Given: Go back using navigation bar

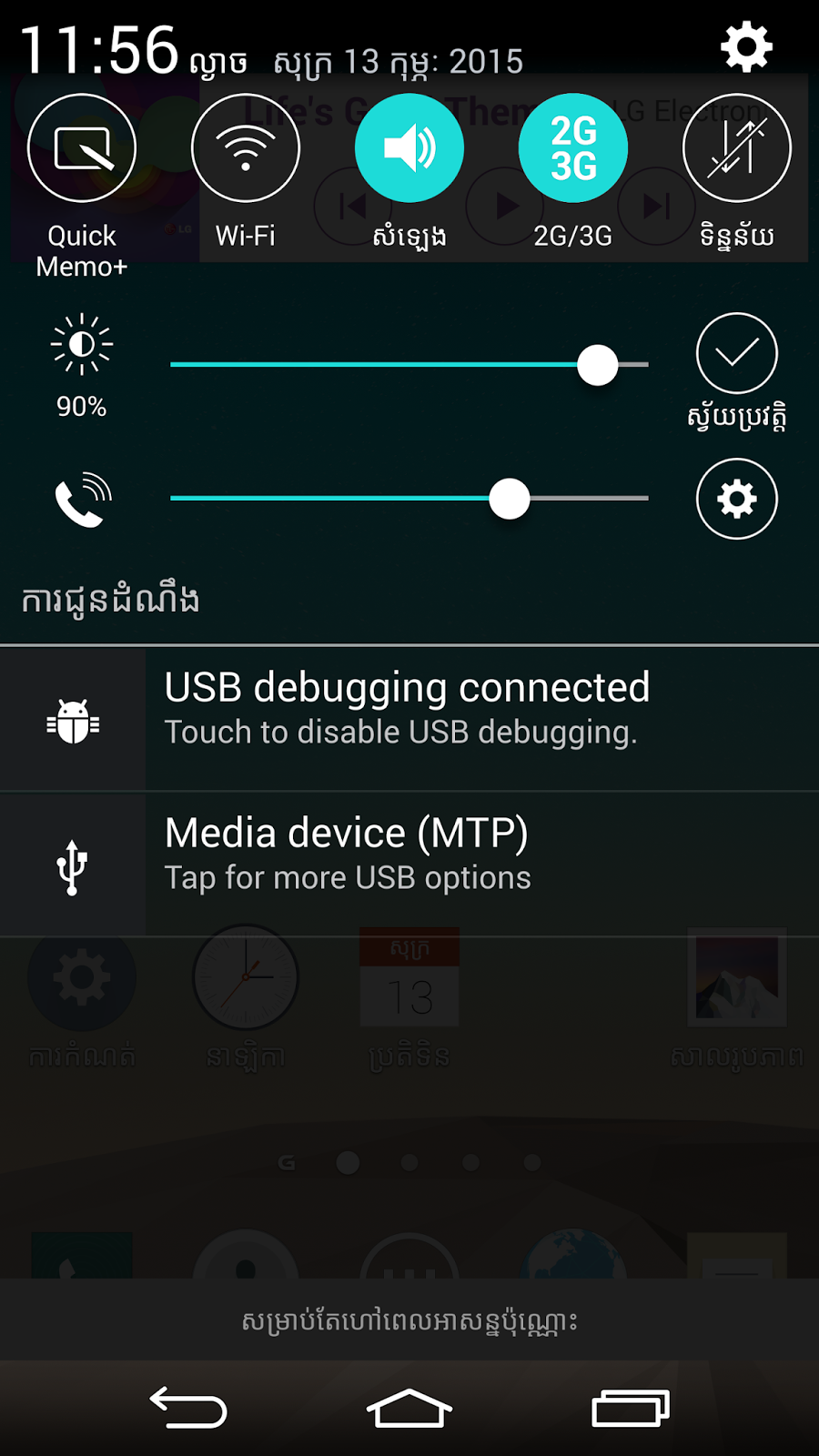Looking at the screenshot, I should pyautogui.click(x=188, y=1408).
